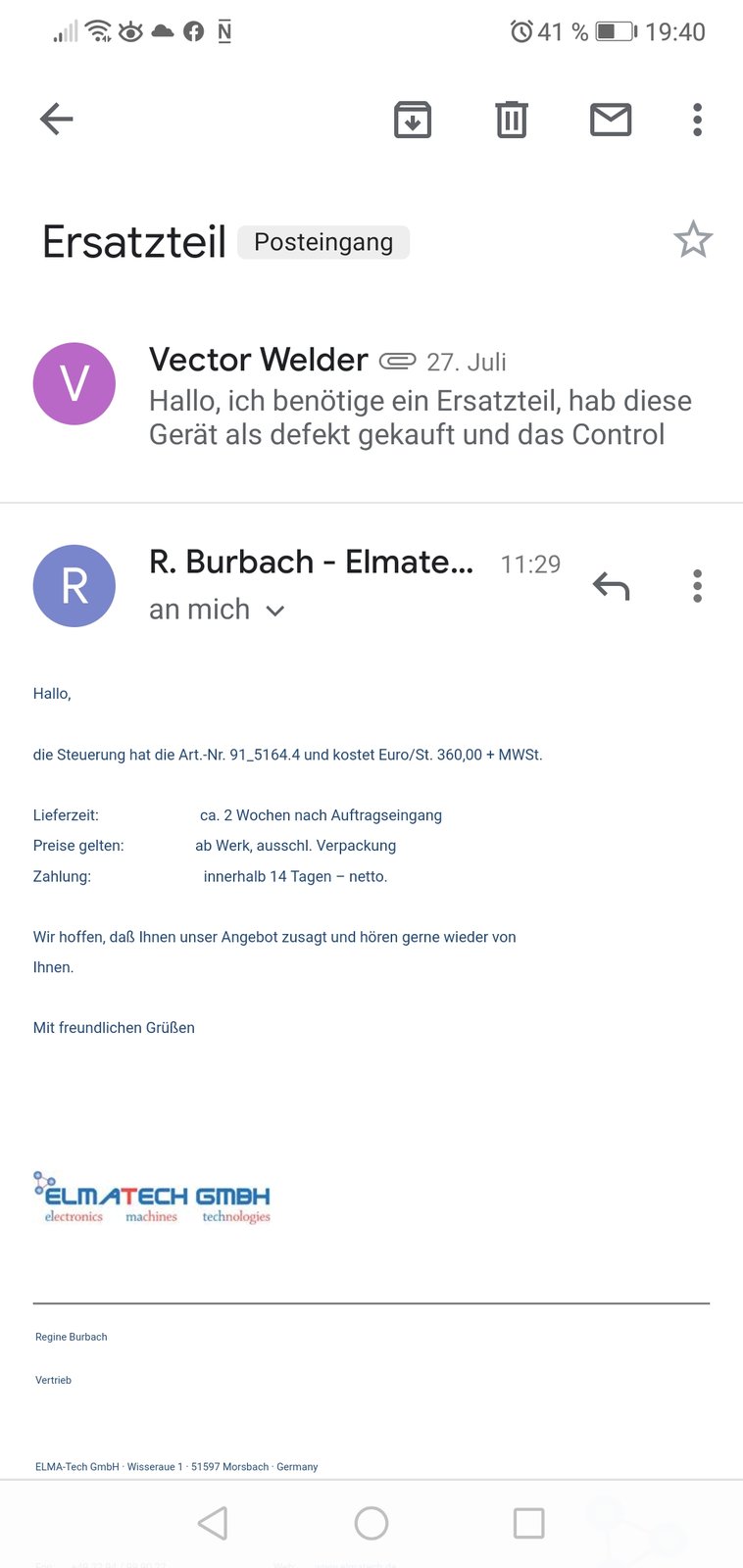Tap the system home button
Viewport: 743px width, 1568px height.
click(x=371, y=1523)
